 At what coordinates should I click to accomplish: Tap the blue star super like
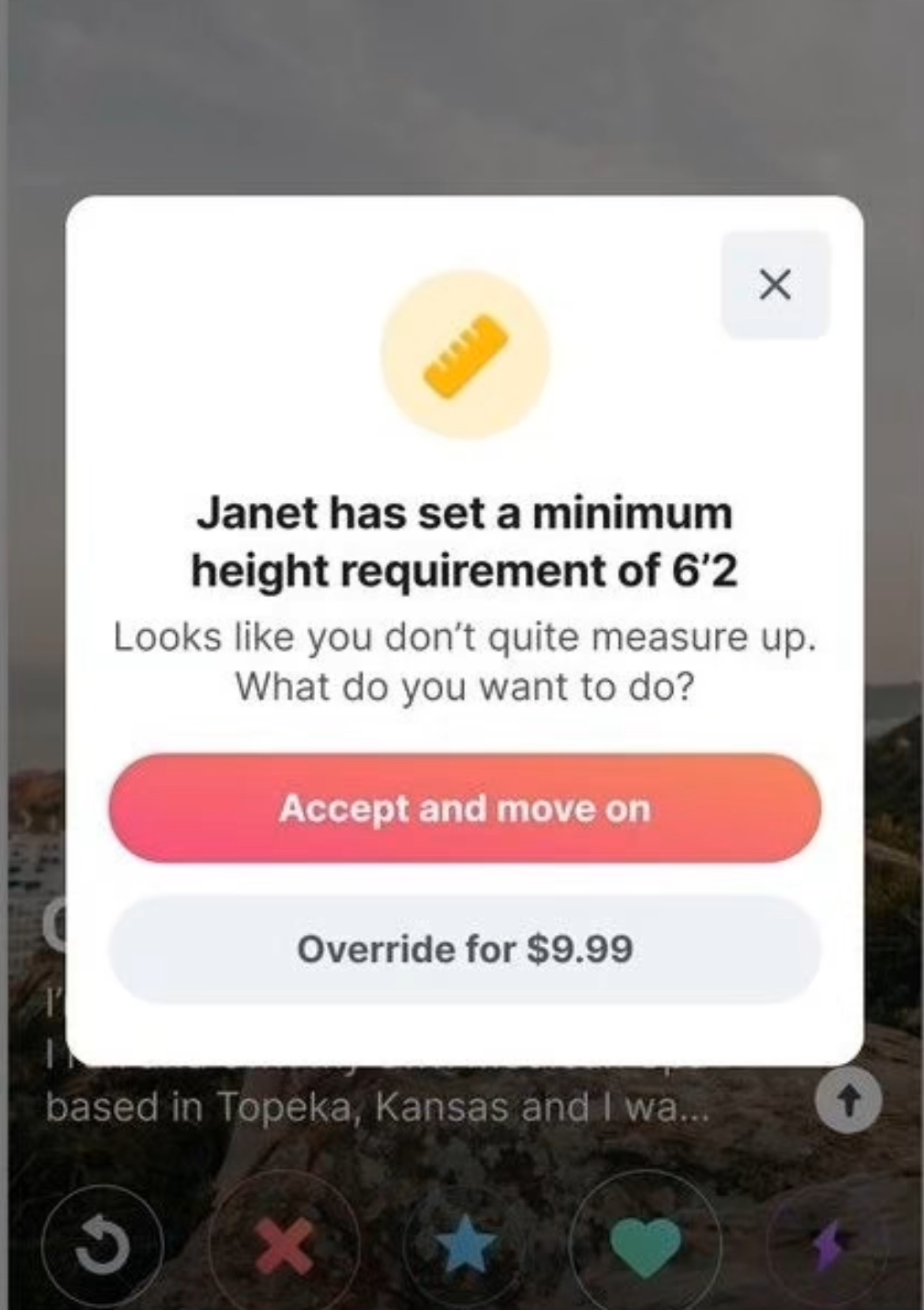465,1246
